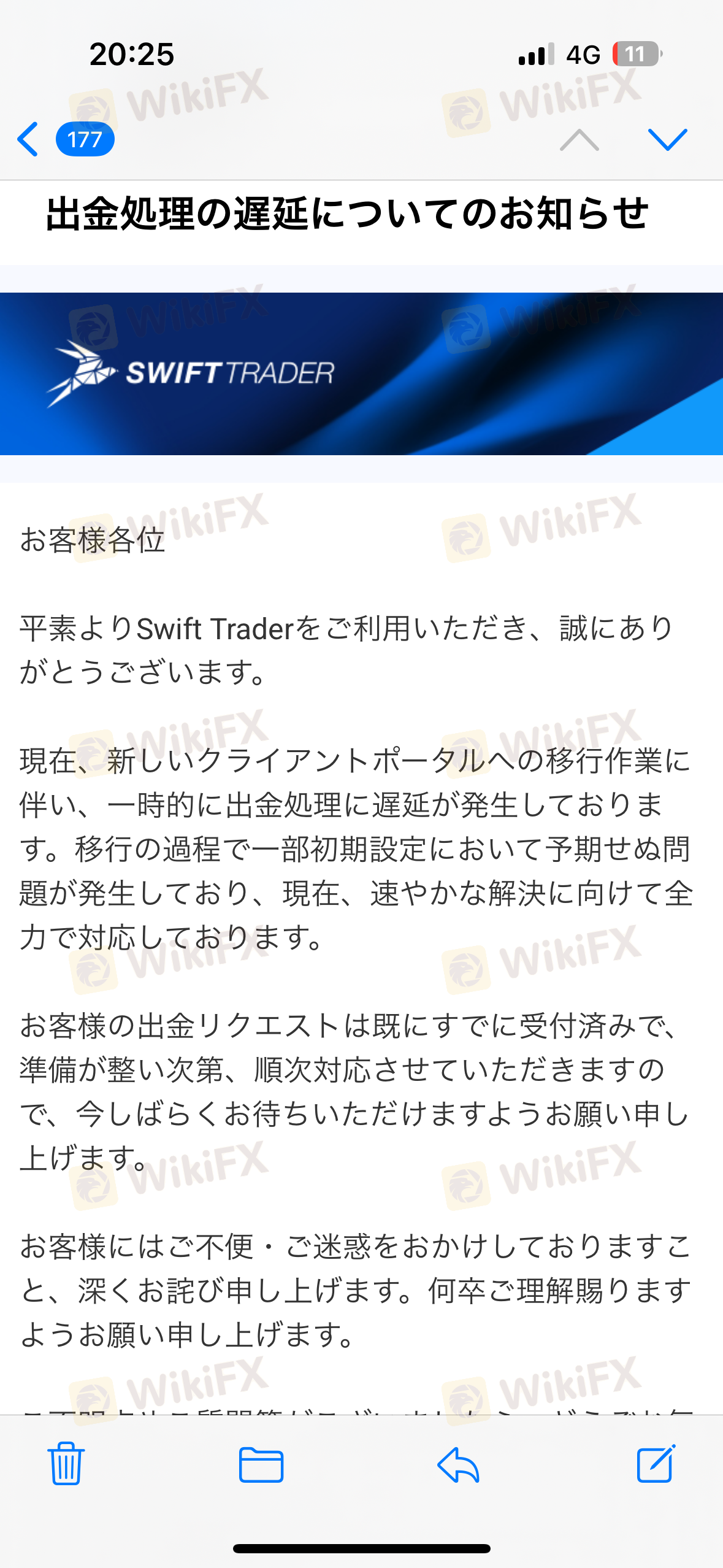Jump to the next message with the down arrow

click(x=667, y=140)
